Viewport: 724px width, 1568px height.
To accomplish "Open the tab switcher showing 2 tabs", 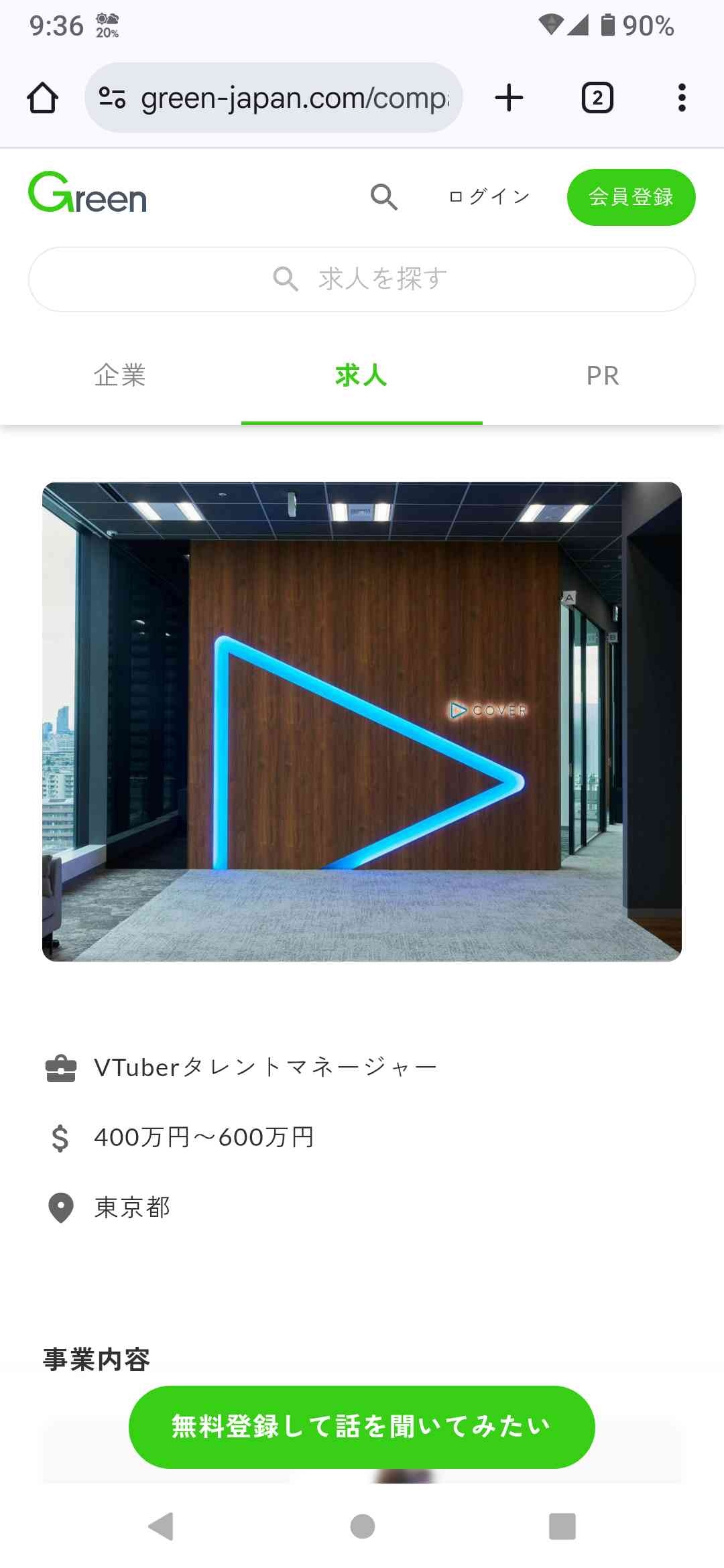I will tap(597, 98).
